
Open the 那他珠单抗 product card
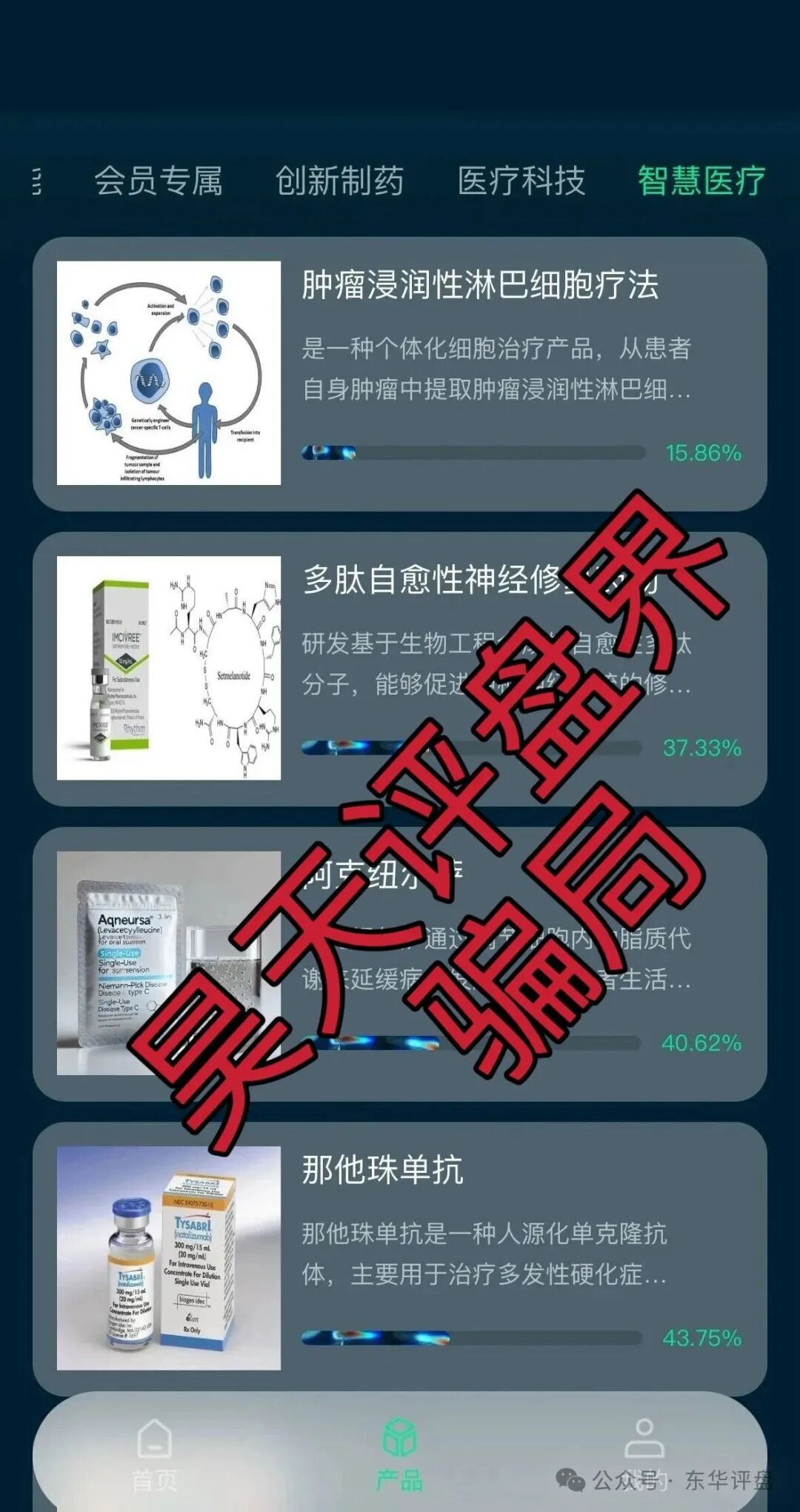pyautogui.click(x=400, y=1259)
